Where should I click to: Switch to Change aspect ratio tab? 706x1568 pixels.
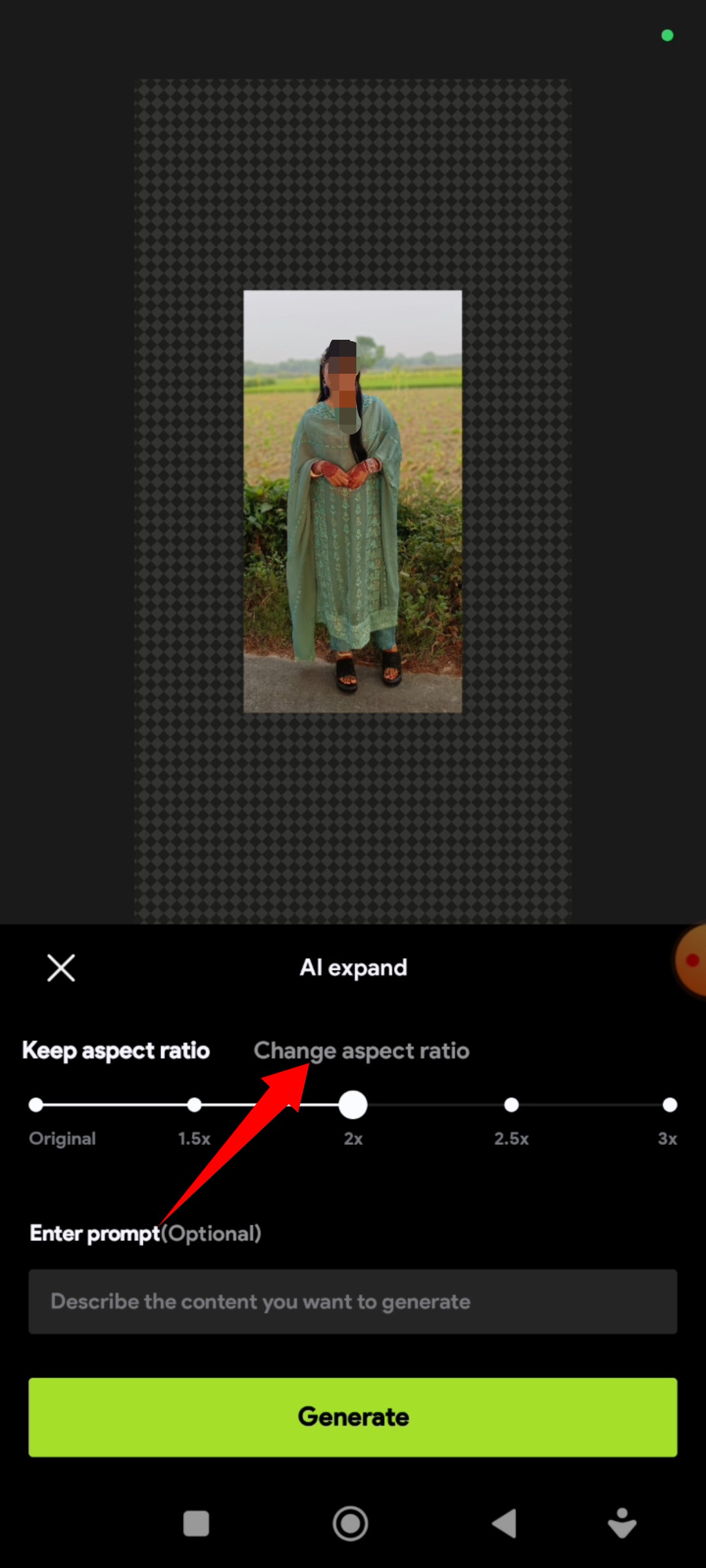(x=361, y=1051)
